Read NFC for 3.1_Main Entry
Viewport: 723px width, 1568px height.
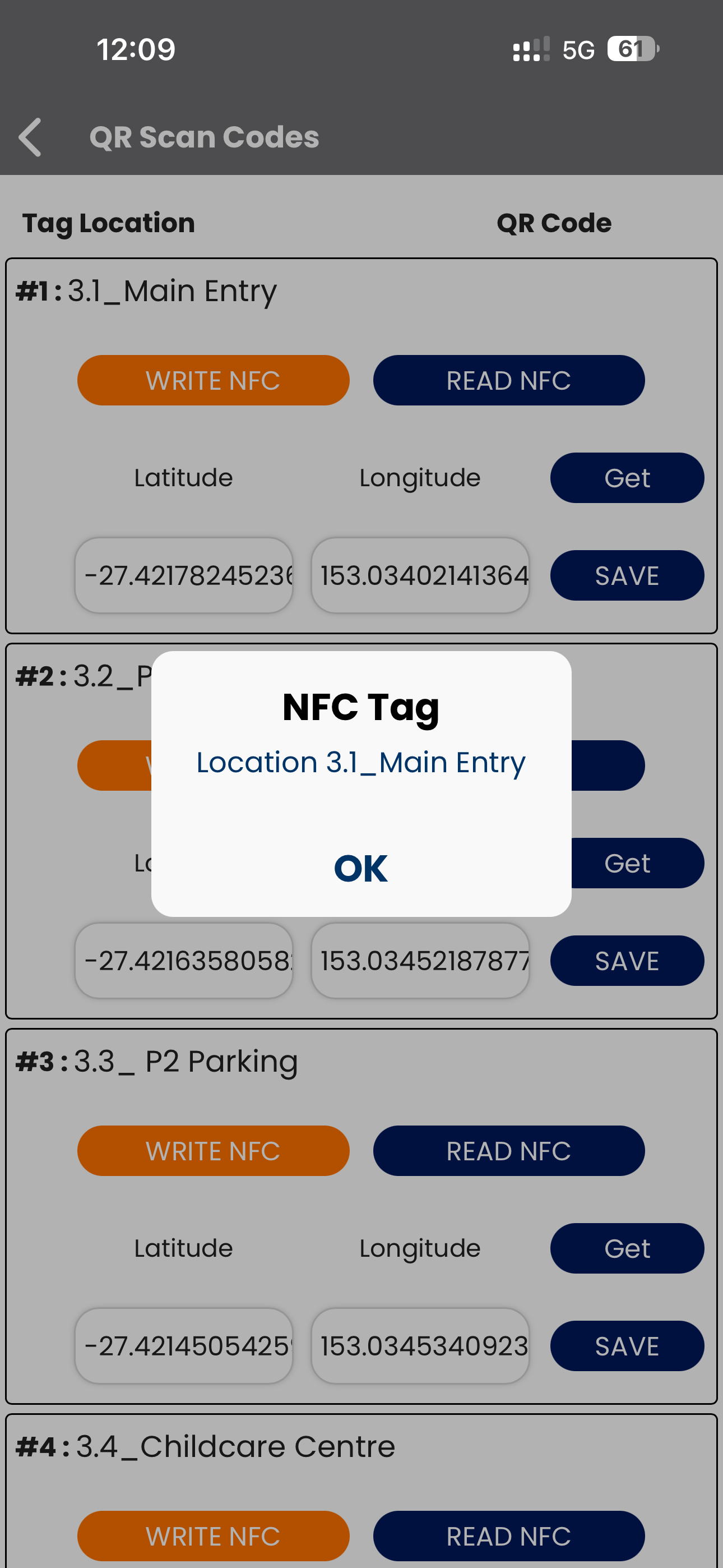click(509, 380)
